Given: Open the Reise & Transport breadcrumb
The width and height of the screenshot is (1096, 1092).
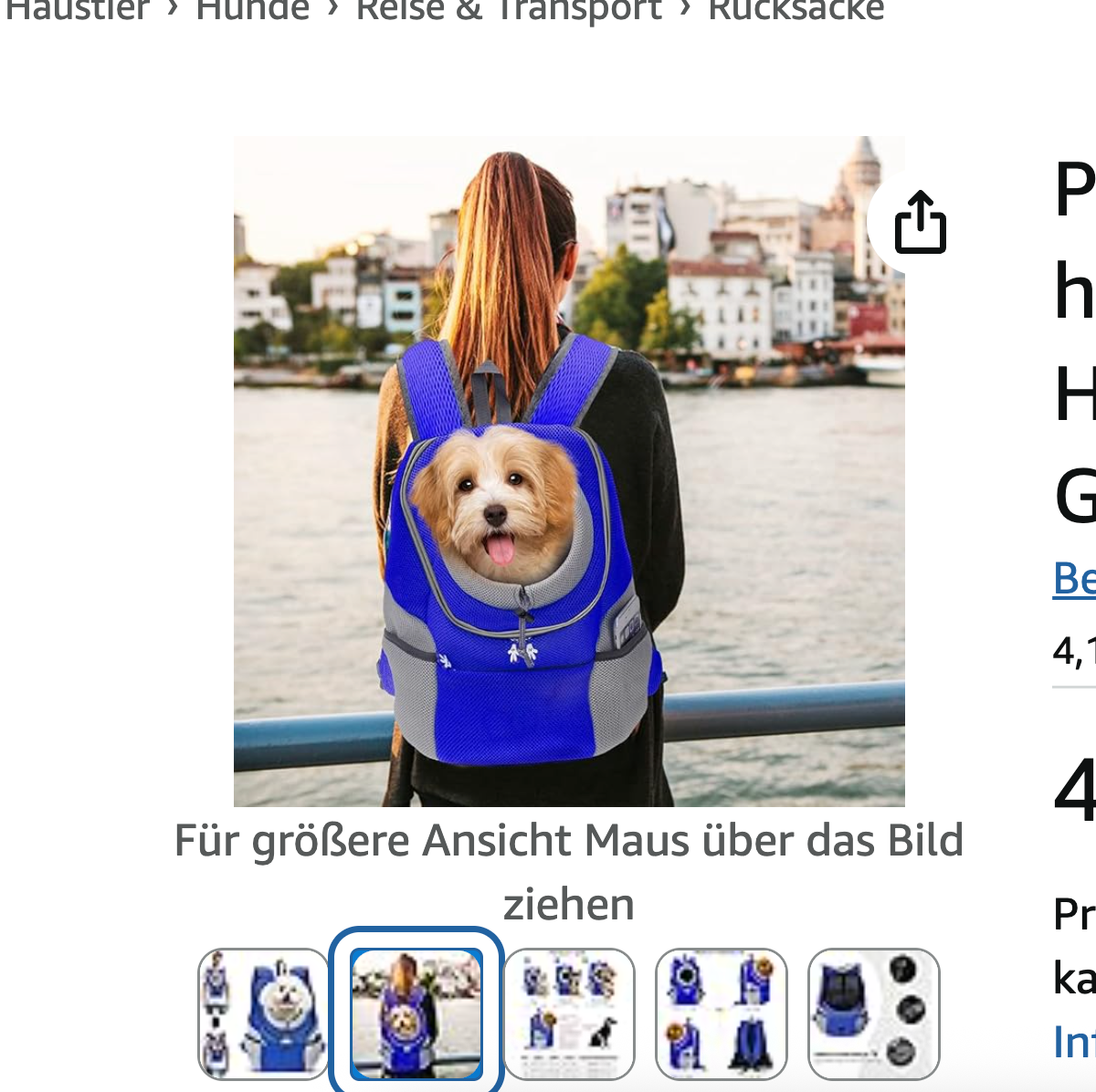Looking at the screenshot, I should tap(509, 9).
